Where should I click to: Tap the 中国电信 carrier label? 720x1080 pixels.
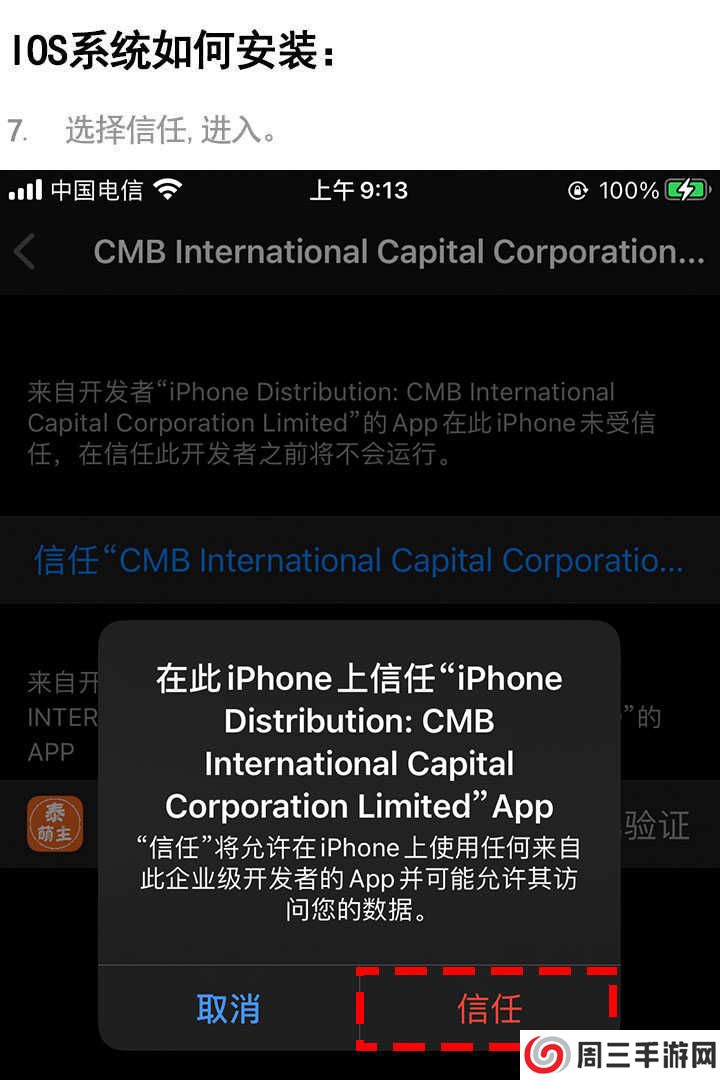[98, 190]
